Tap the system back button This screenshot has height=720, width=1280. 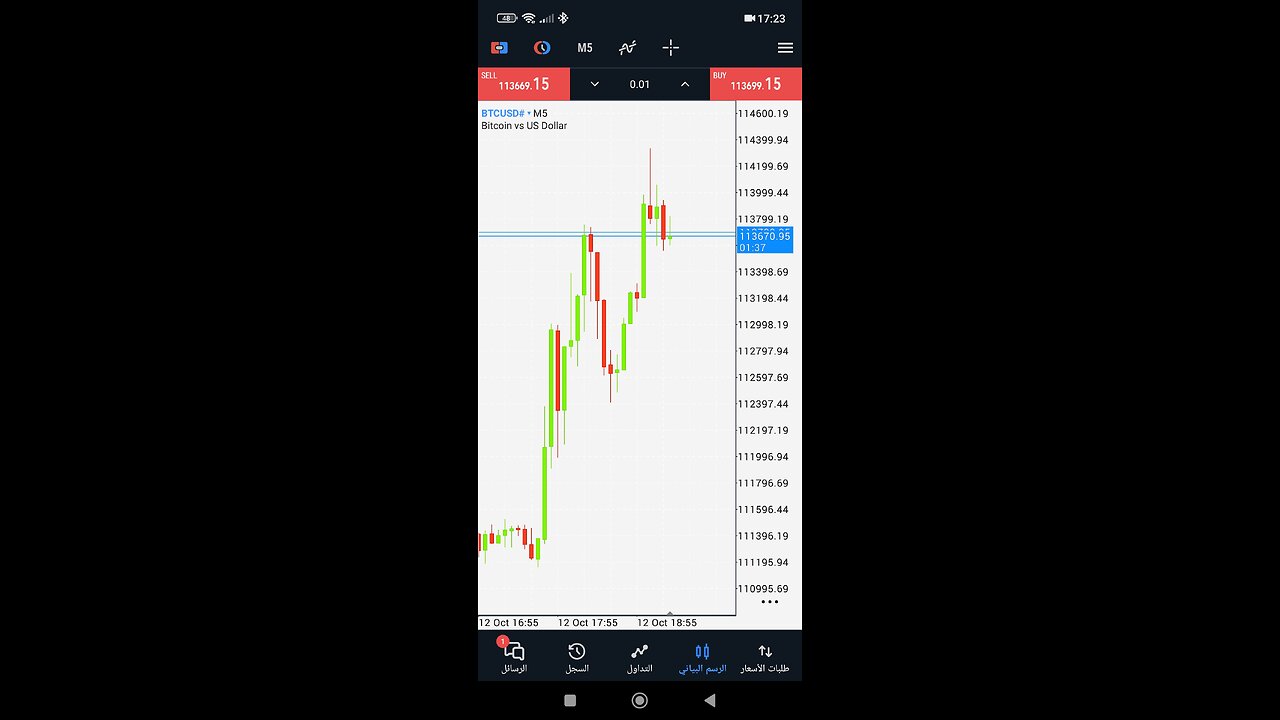click(710, 700)
